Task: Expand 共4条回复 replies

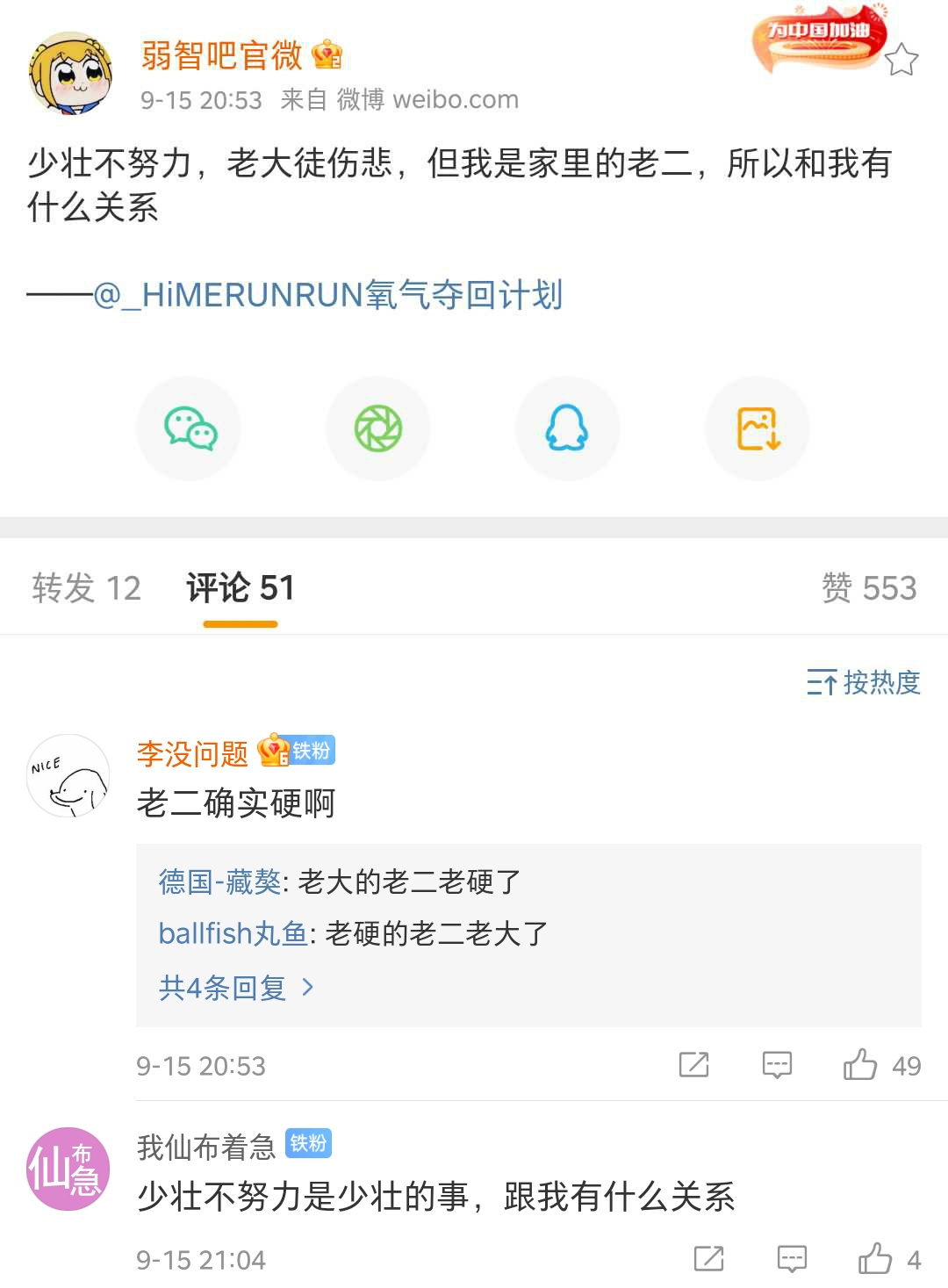Action: tap(235, 988)
